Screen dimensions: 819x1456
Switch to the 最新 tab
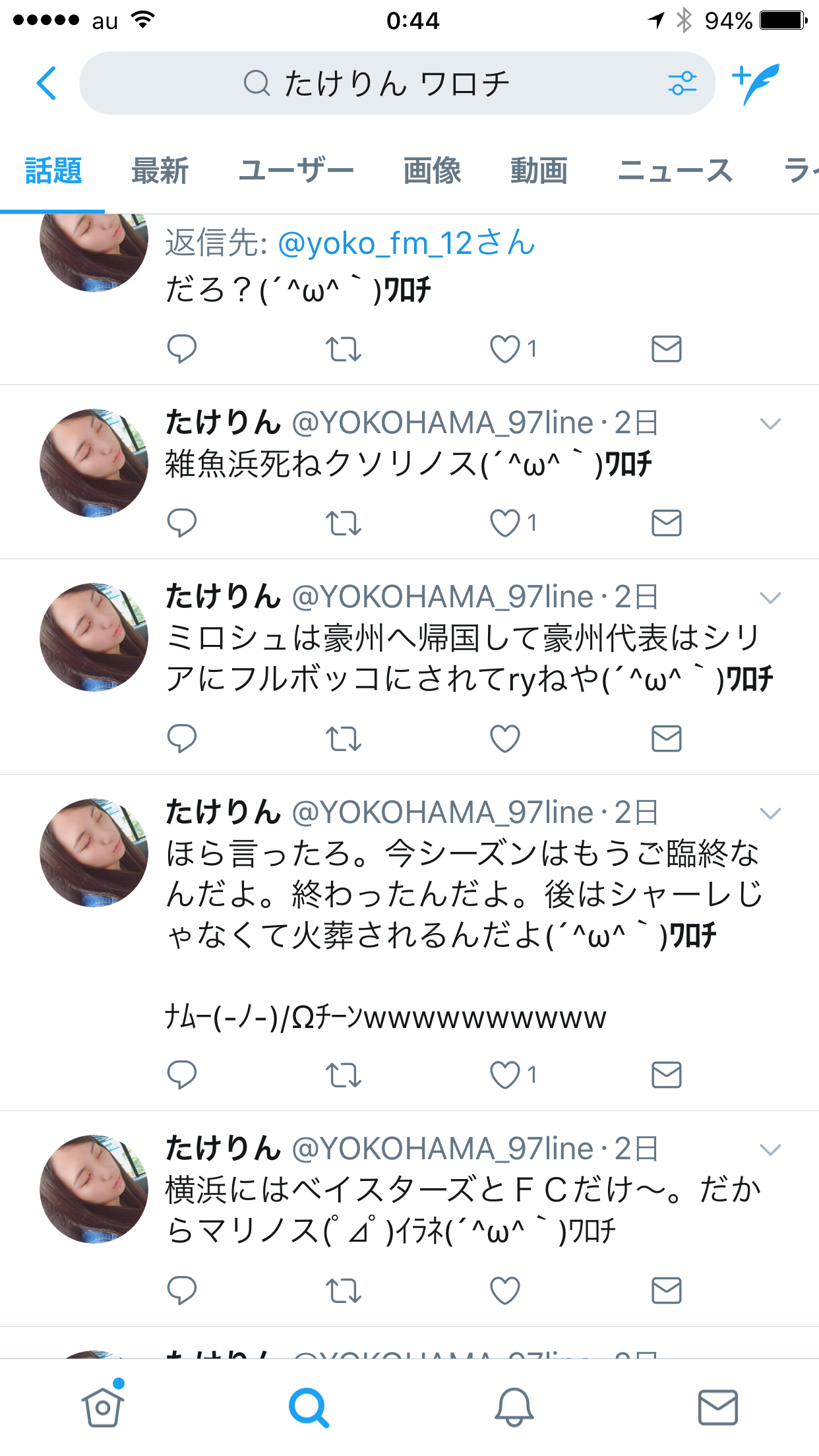pyautogui.click(x=160, y=171)
